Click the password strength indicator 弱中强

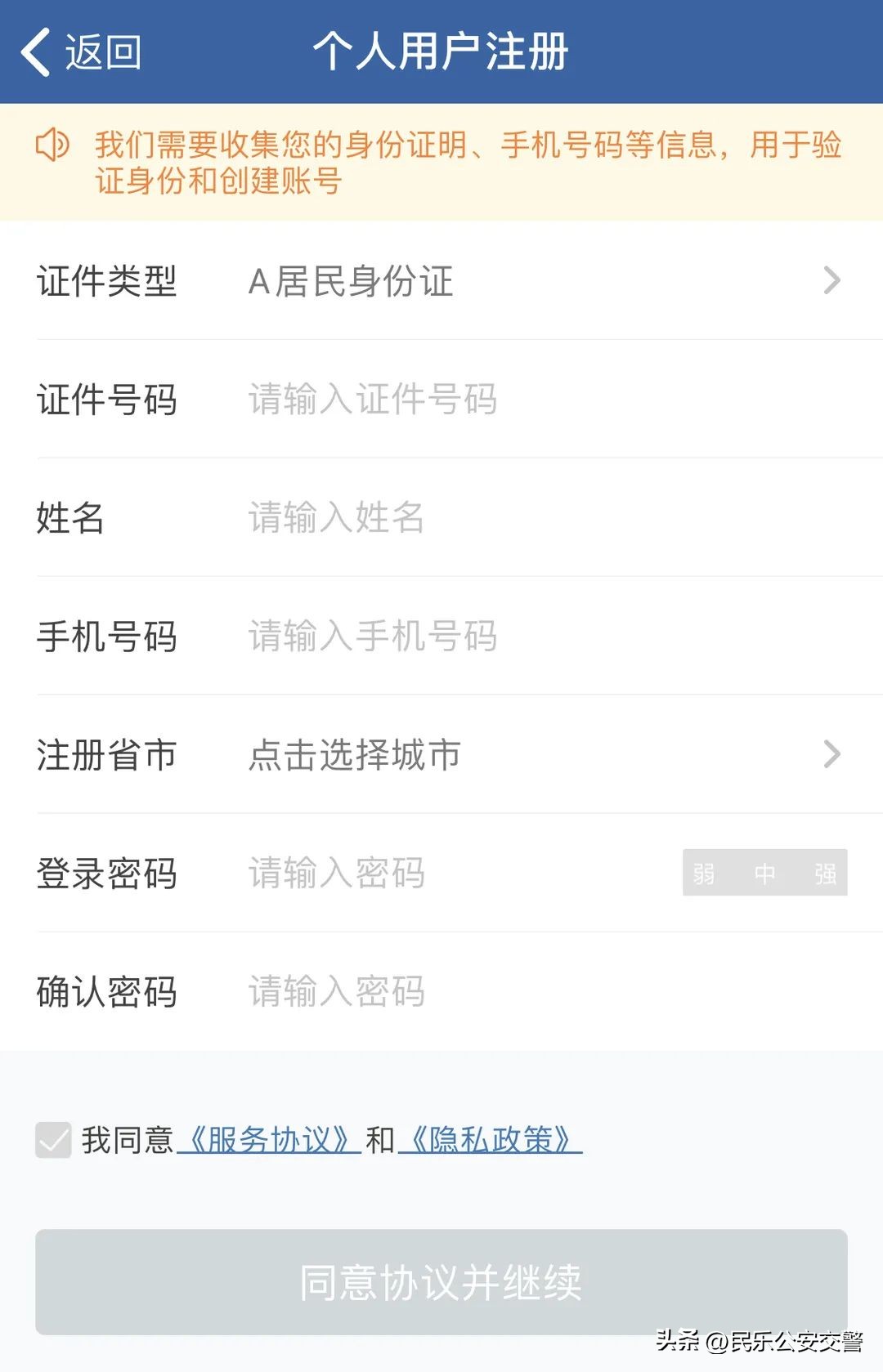(x=764, y=874)
